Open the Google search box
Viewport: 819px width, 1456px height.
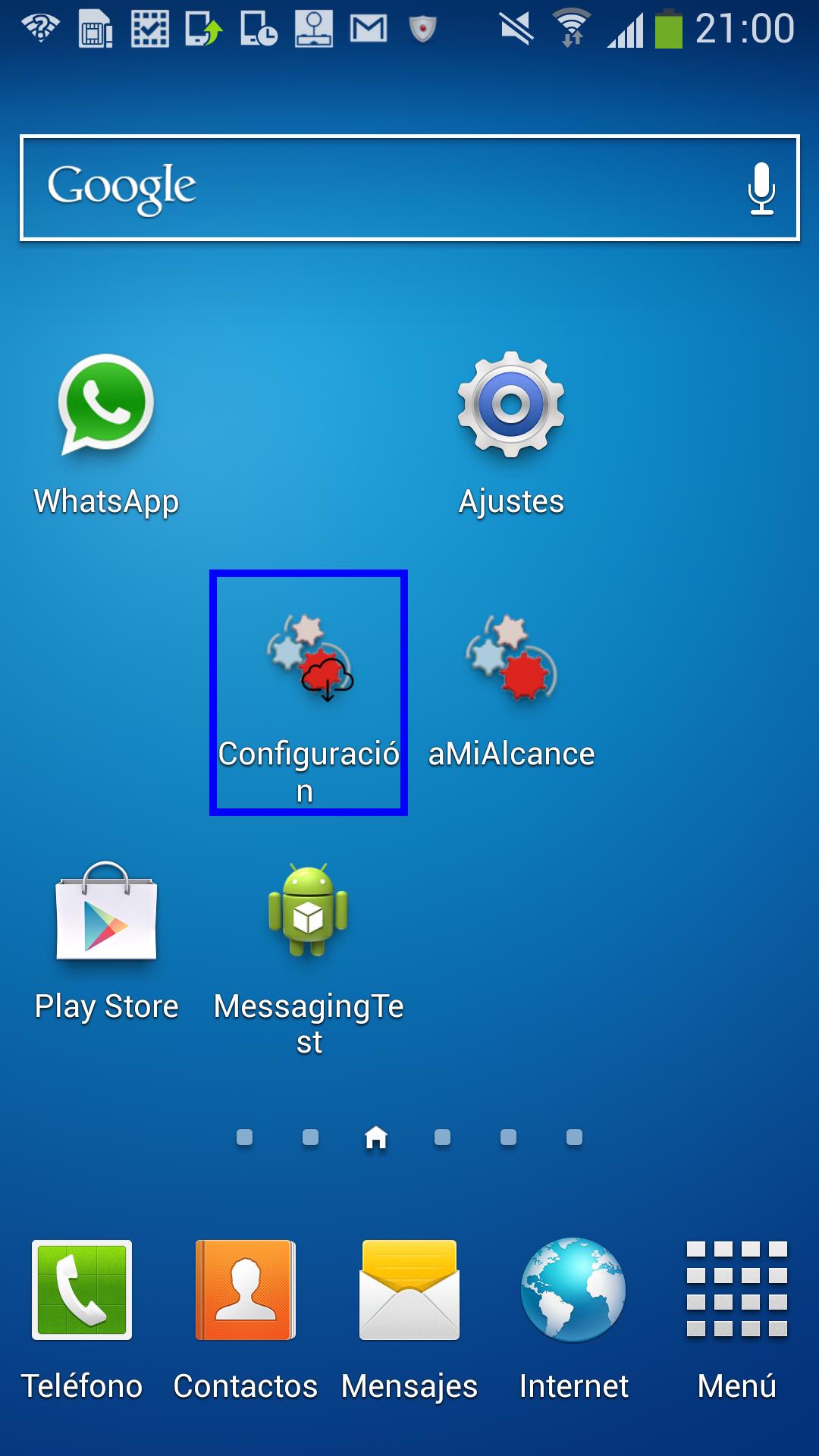(379, 188)
